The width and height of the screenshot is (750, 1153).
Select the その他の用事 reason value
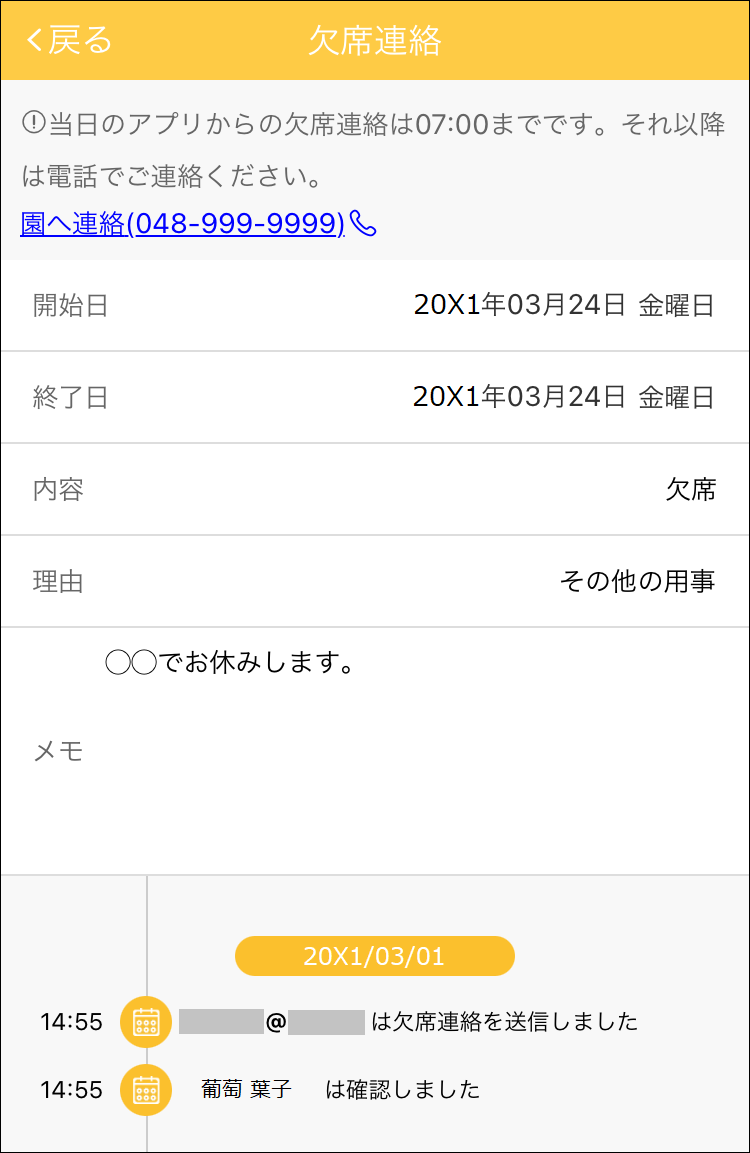point(638,581)
